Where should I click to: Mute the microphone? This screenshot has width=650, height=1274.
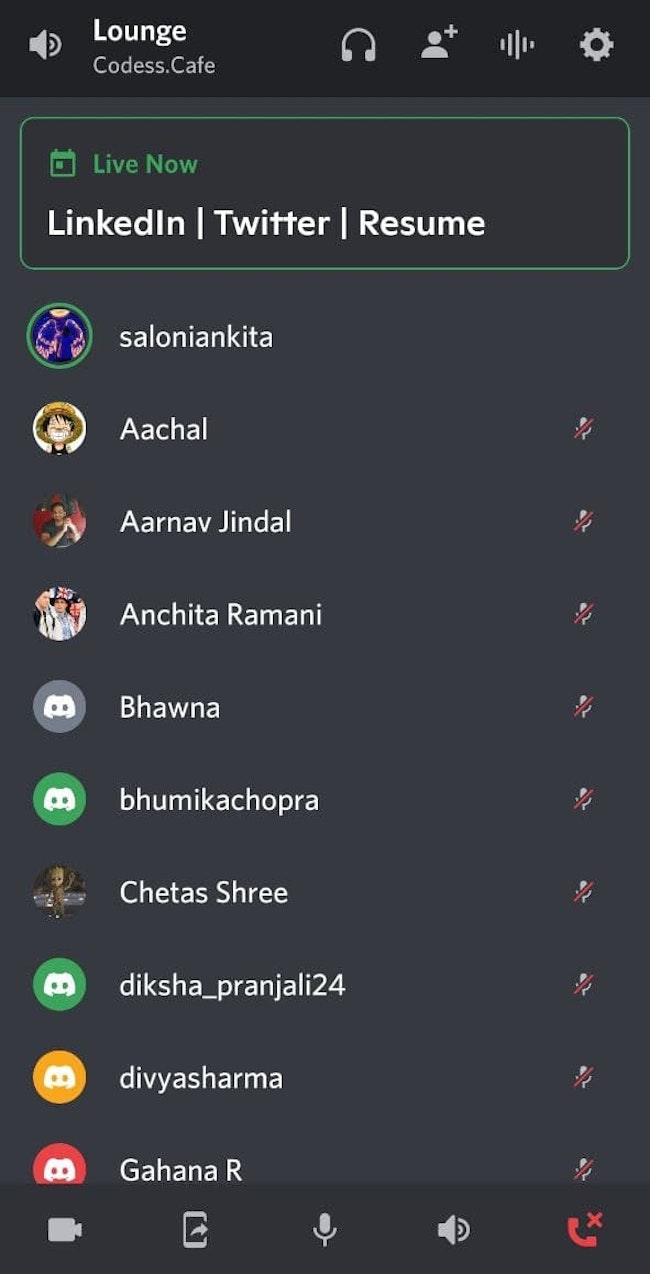coord(325,1229)
